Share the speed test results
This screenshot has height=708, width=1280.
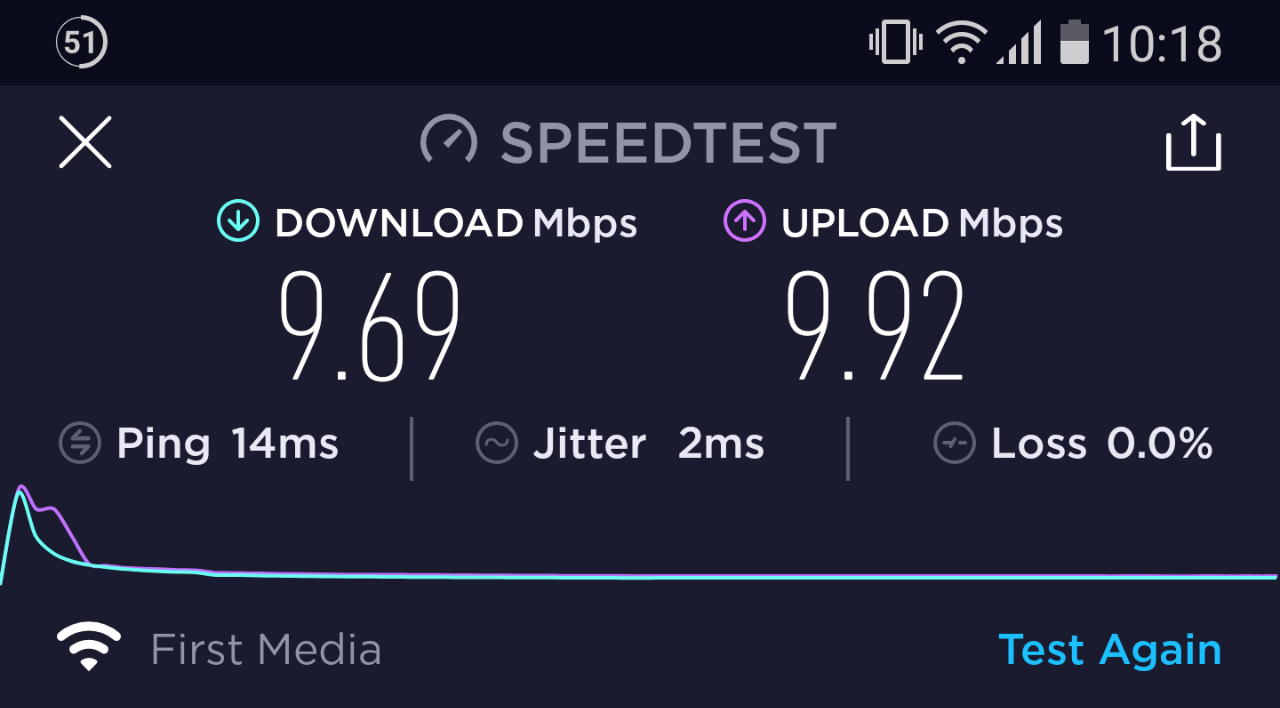point(1193,143)
